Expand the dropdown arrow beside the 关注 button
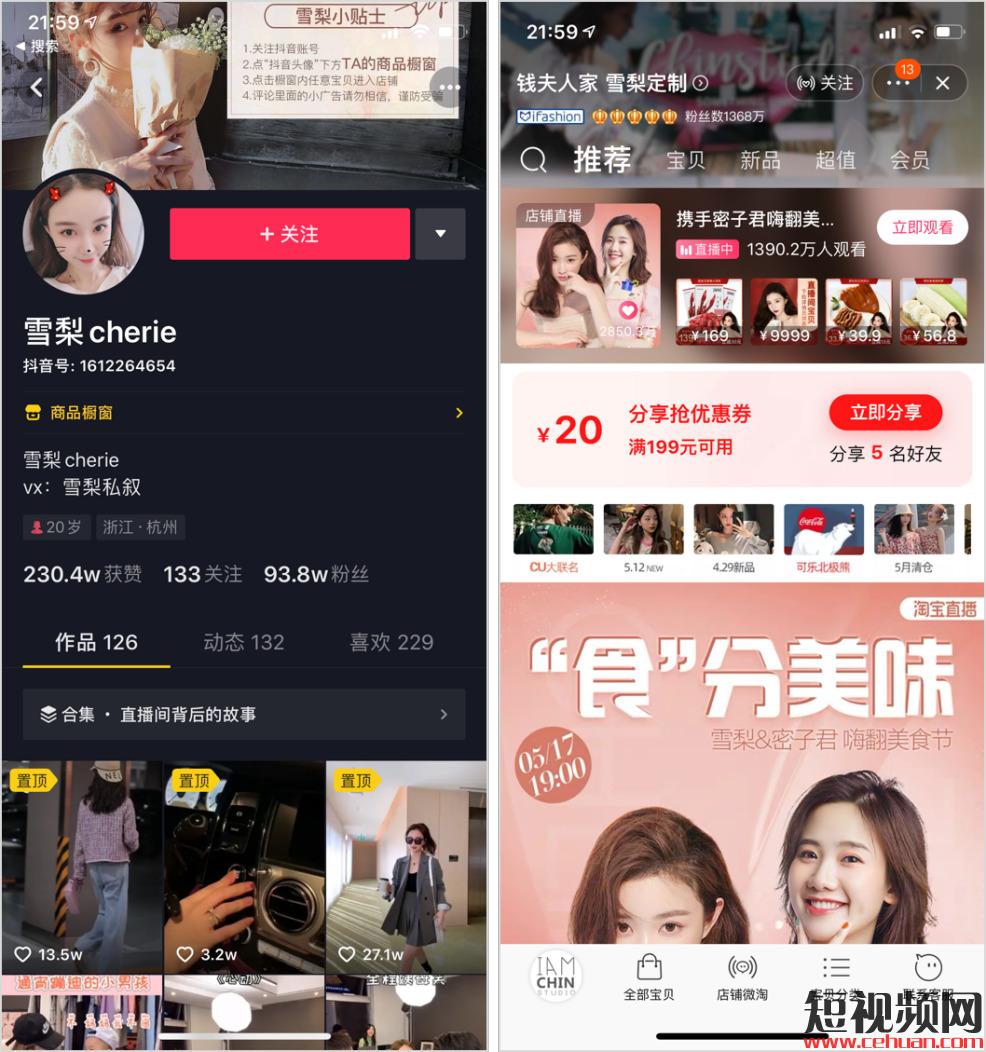The image size is (986, 1052). pos(440,234)
